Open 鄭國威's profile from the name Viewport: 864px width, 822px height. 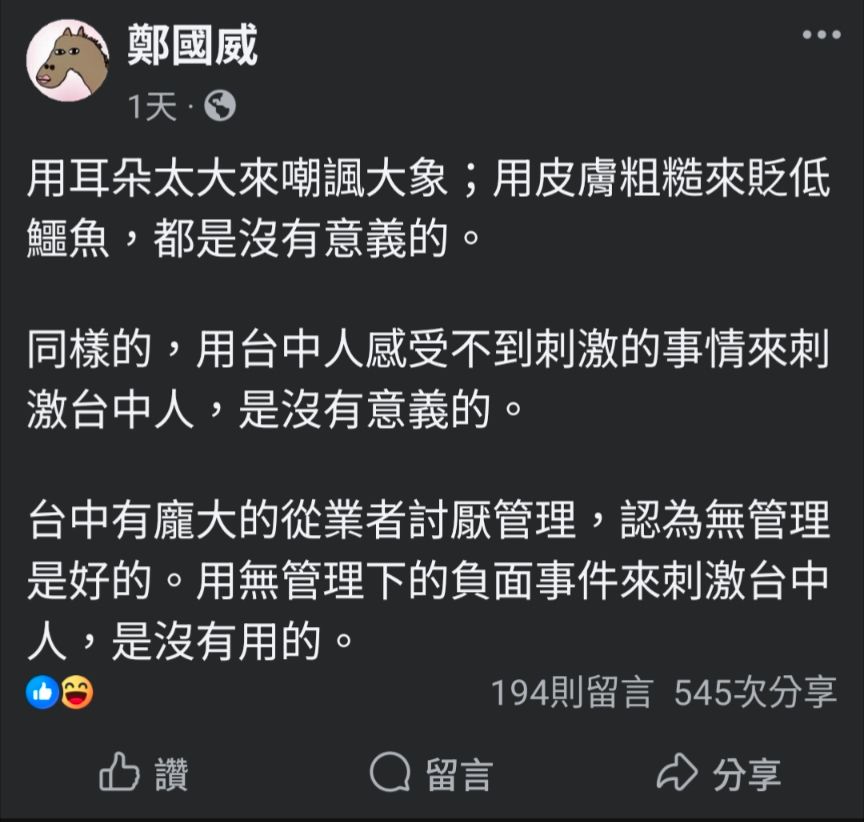(192, 45)
